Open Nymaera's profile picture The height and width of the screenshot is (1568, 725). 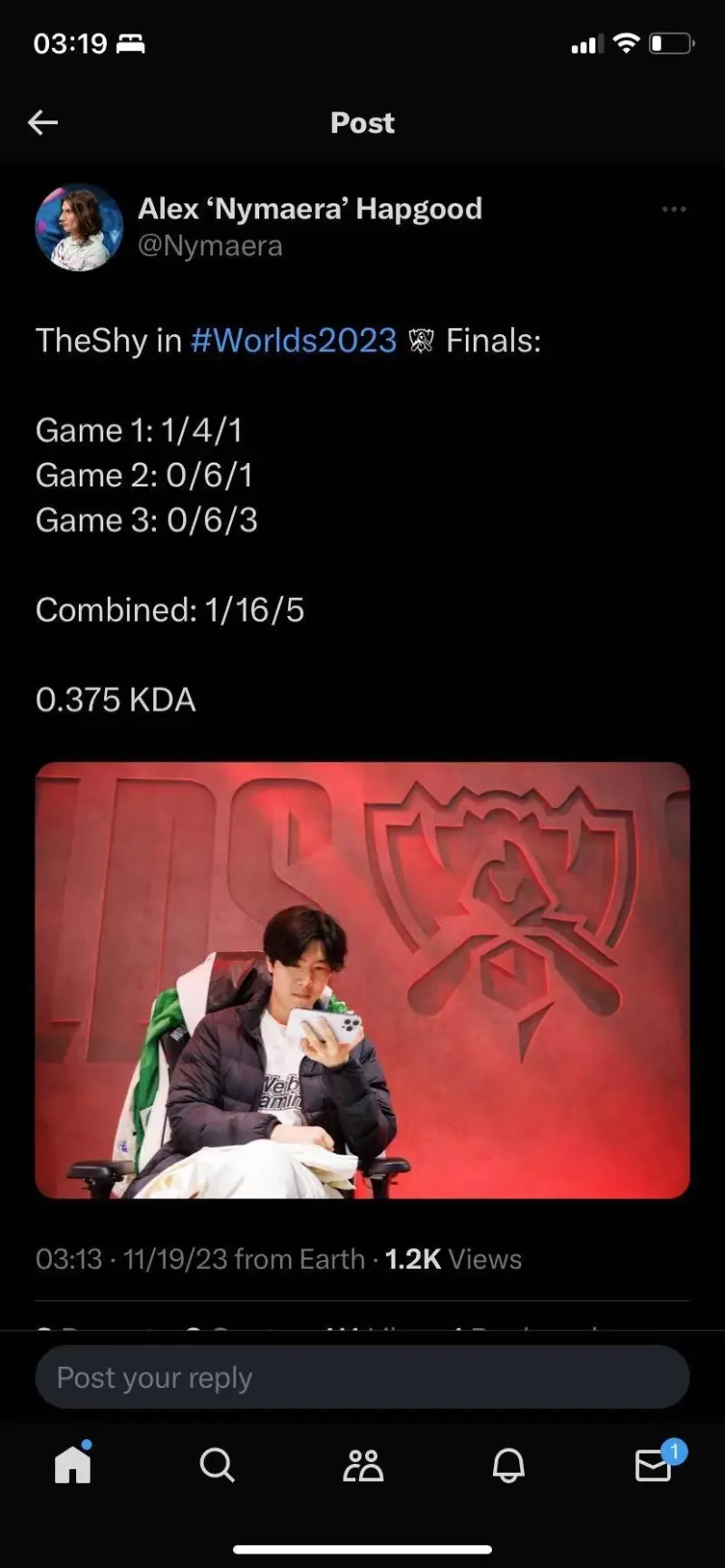point(79,226)
